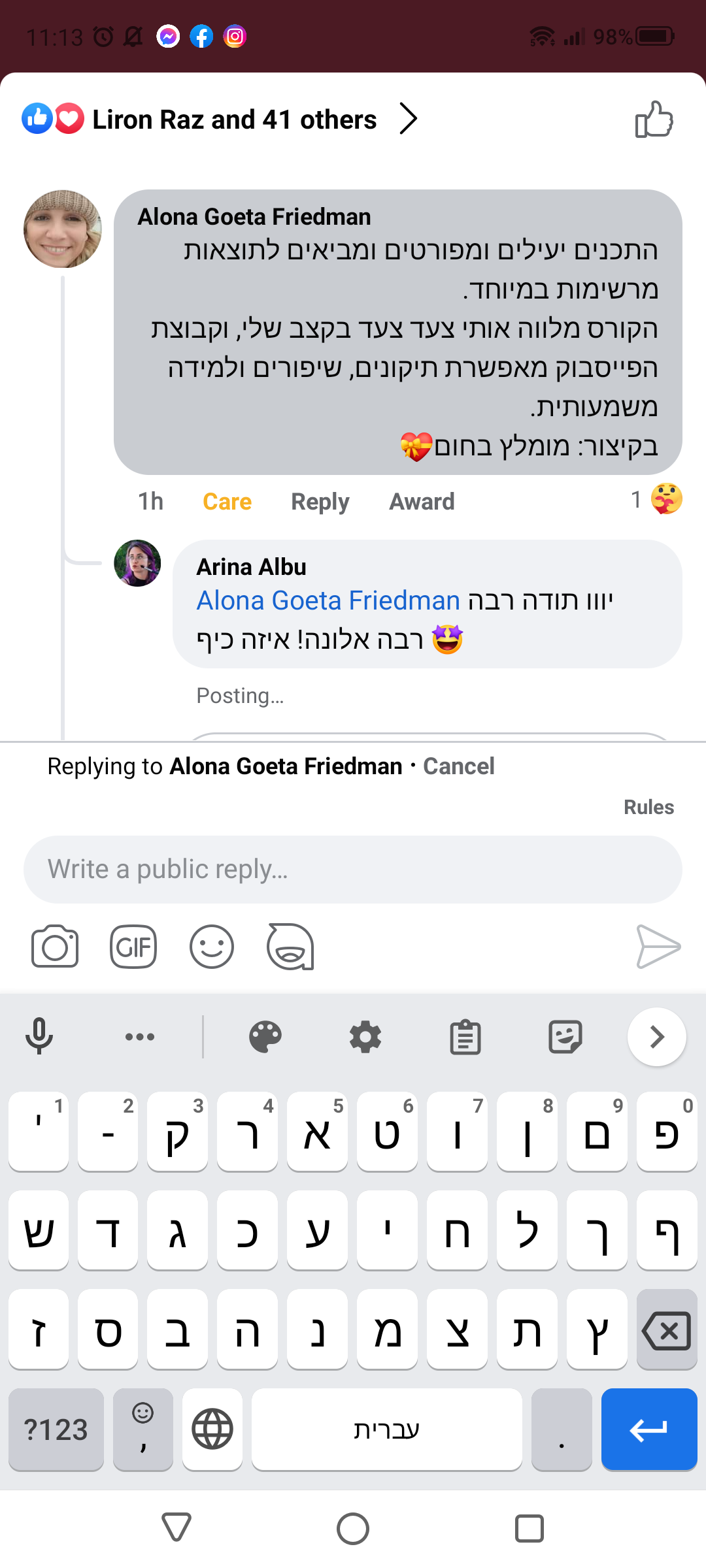Open the emoji picker in the reply bar
This screenshot has width=706, height=1568.
coord(212,947)
